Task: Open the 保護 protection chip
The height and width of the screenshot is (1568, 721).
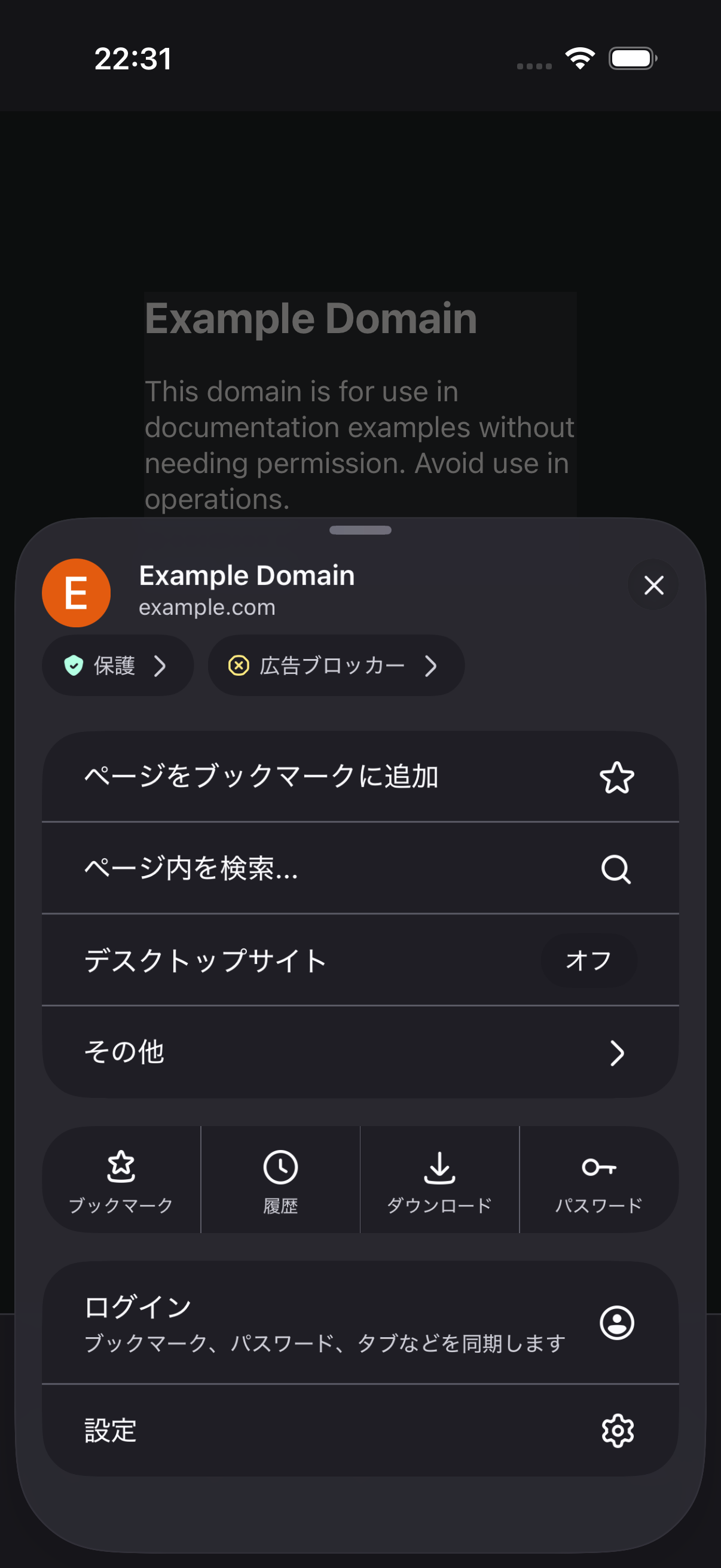Action: [117, 666]
